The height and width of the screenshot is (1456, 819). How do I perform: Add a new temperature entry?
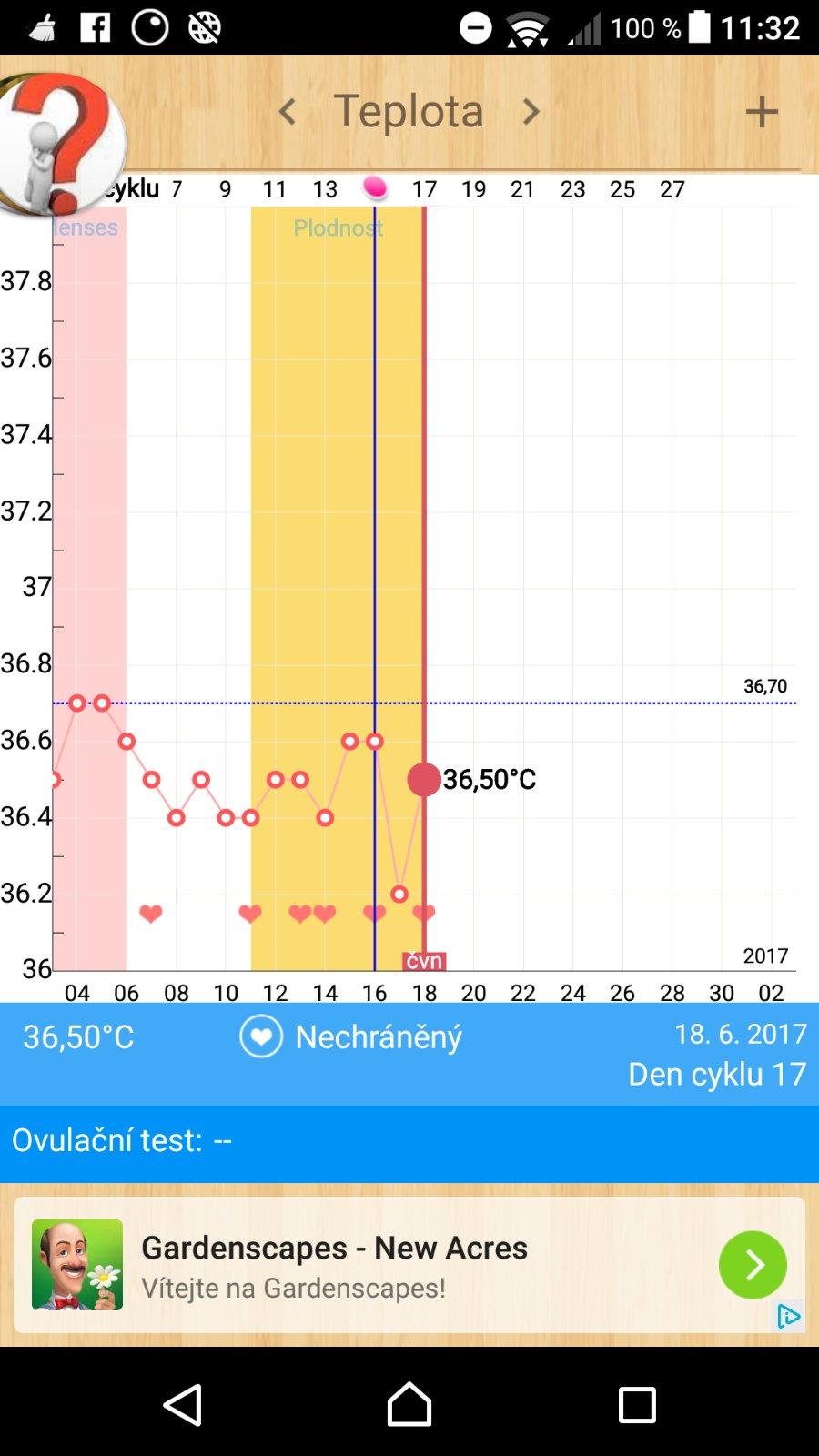(762, 112)
